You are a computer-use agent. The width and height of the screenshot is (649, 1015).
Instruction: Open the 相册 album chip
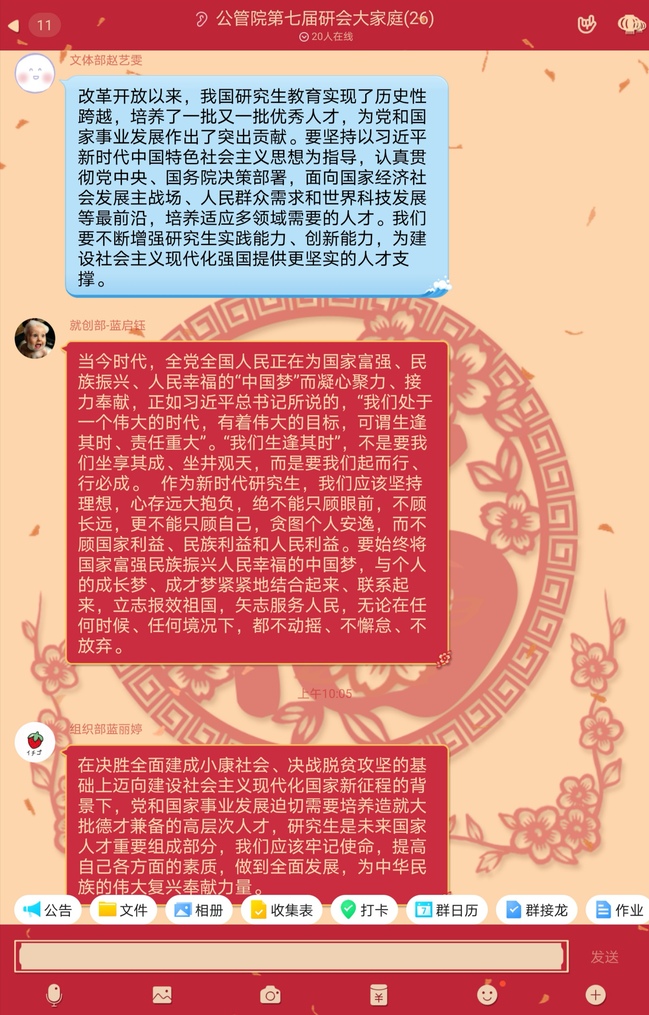coord(198,910)
